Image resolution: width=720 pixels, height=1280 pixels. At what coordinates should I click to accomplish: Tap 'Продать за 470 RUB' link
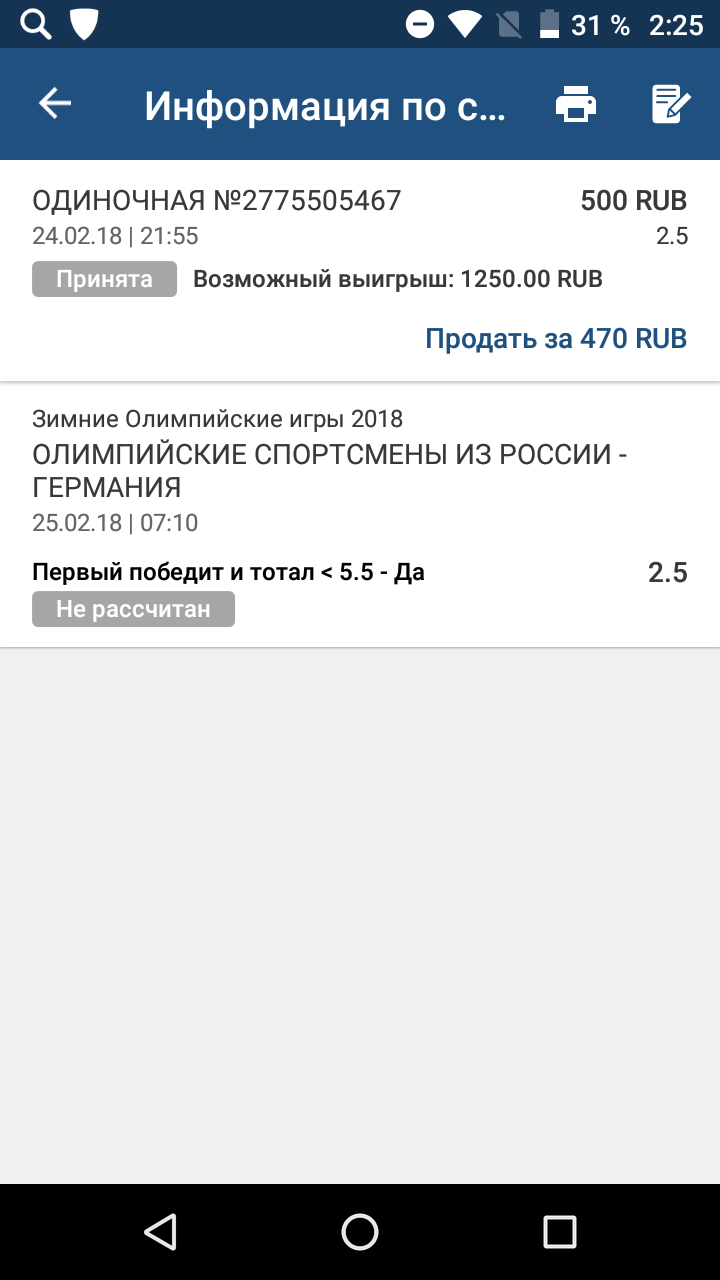(x=556, y=338)
